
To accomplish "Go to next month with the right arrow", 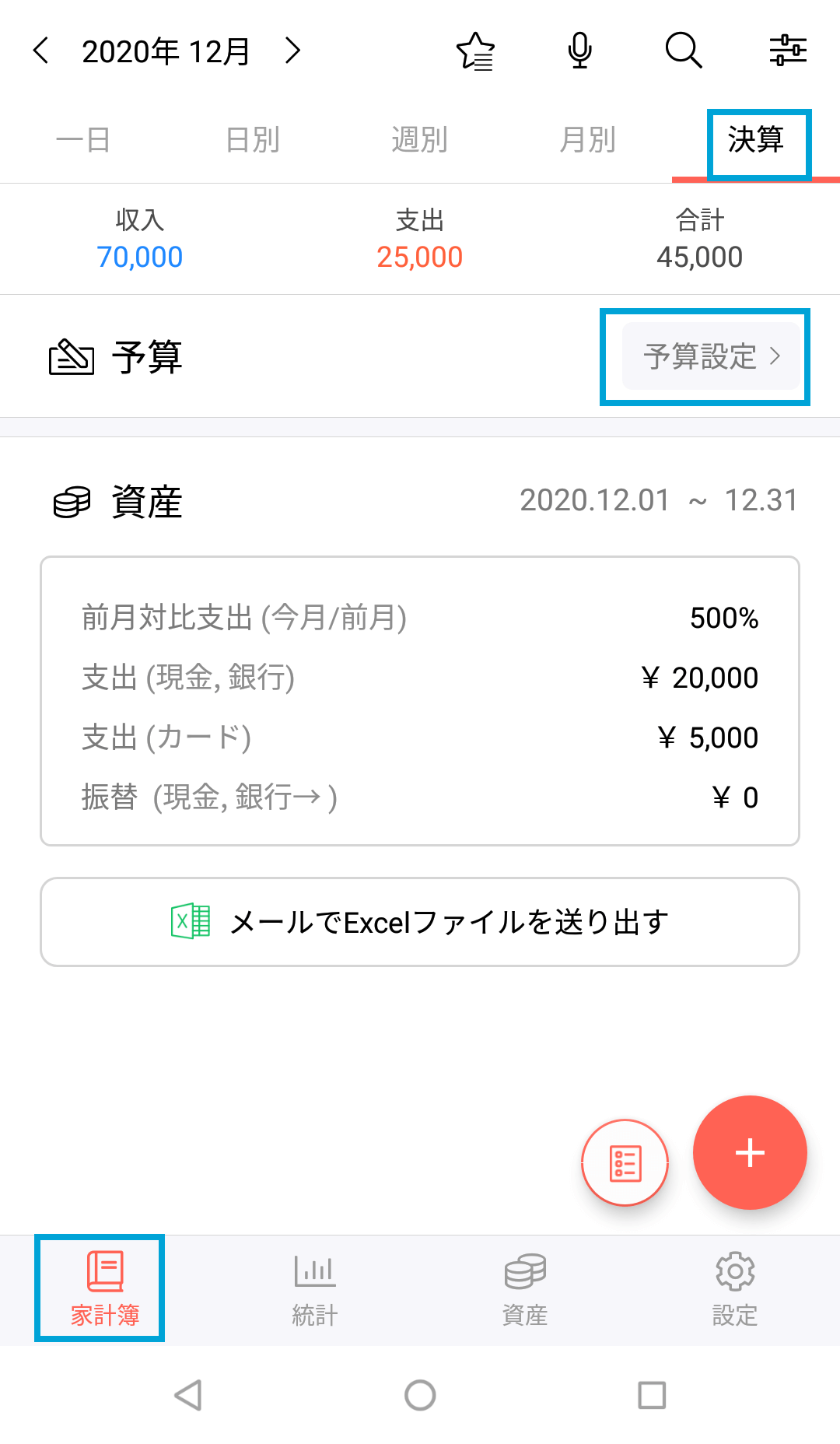I will 292,50.
